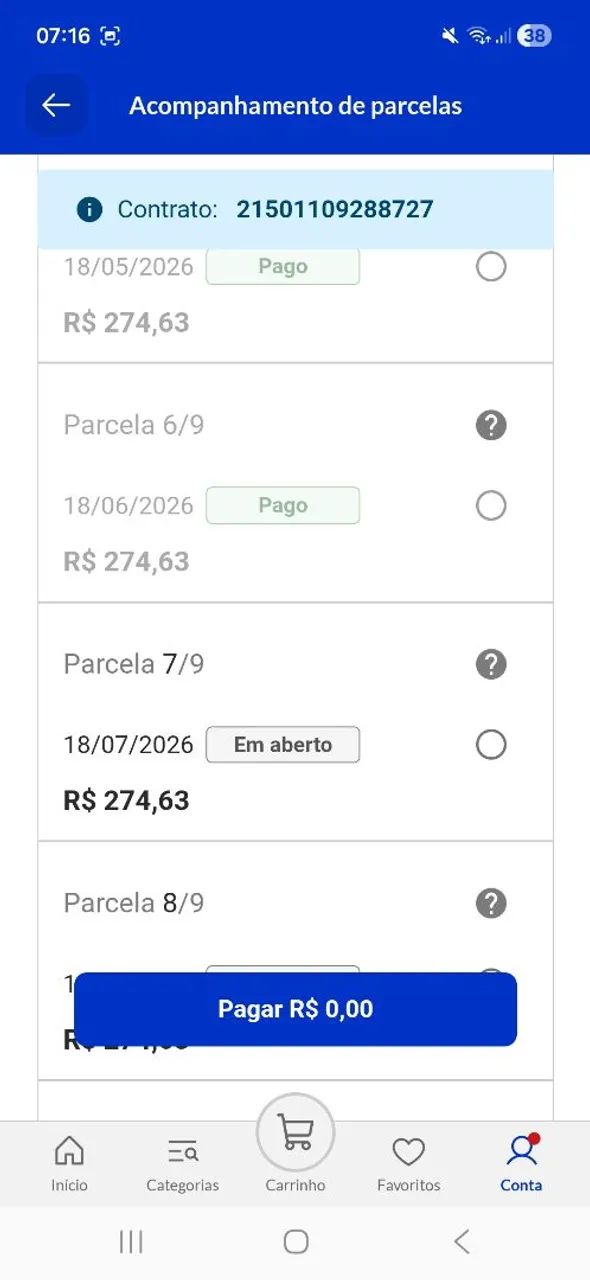Go to the Favoritos tab
This screenshot has width=590, height=1280.
click(408, 1164)
